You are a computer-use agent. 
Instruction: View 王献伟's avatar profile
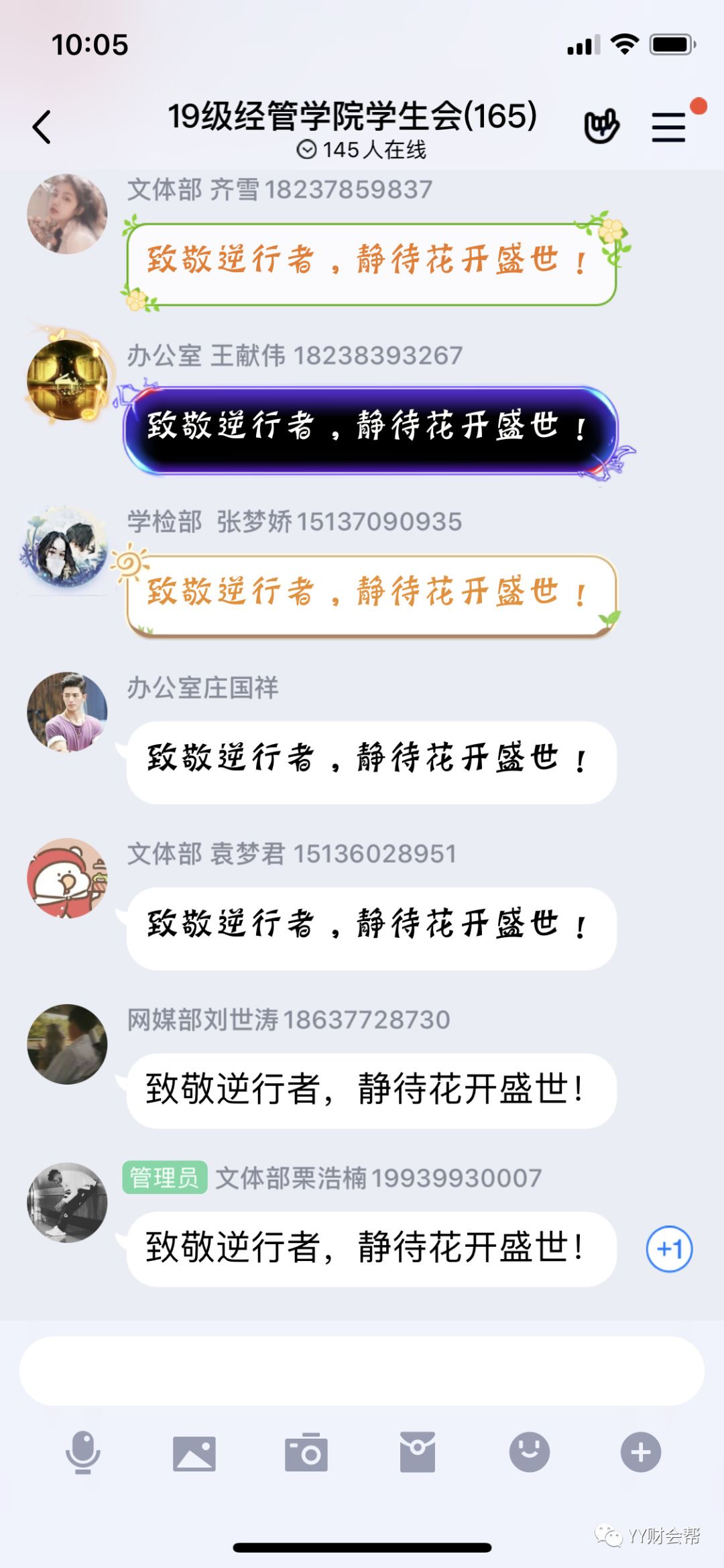(67, 380)
